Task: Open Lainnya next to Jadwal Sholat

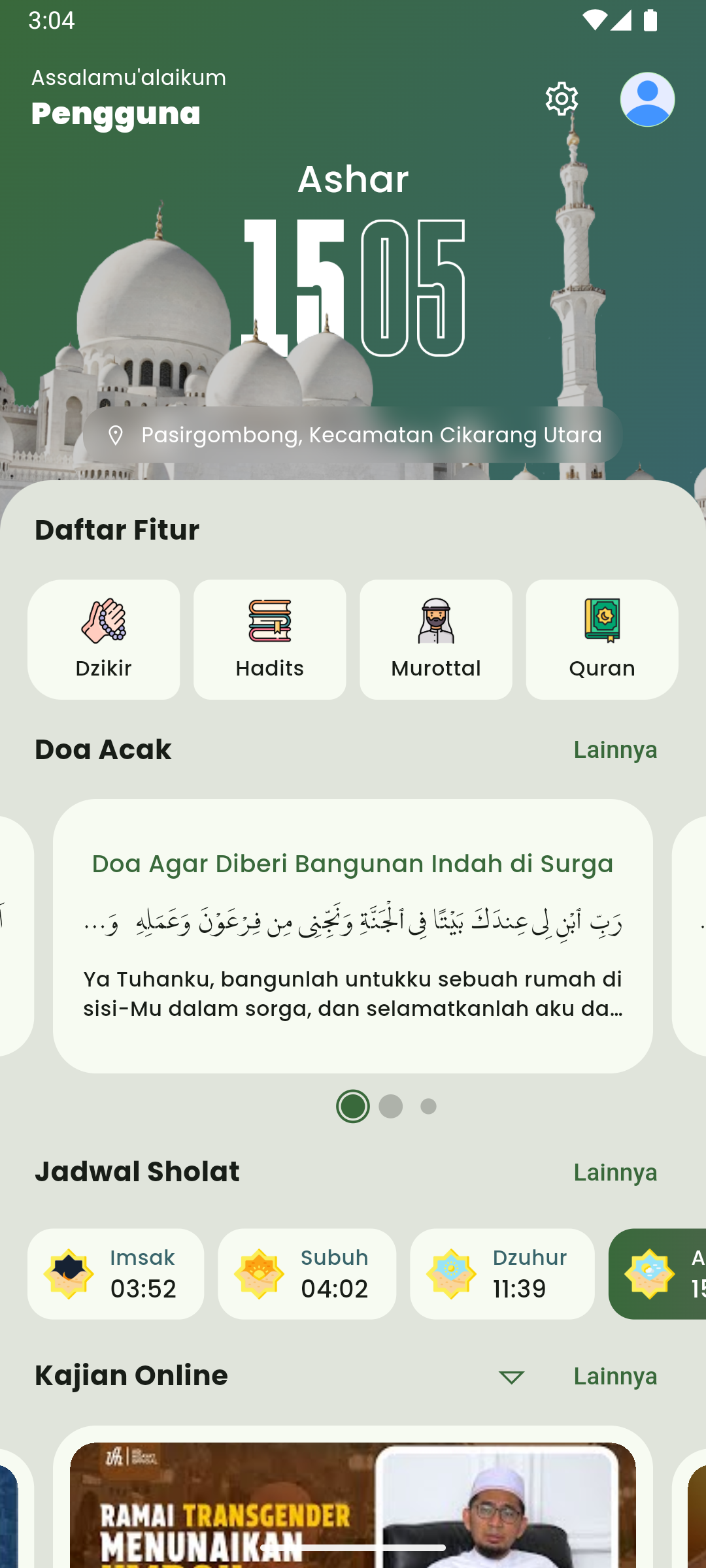Action: pos(615,1173)
